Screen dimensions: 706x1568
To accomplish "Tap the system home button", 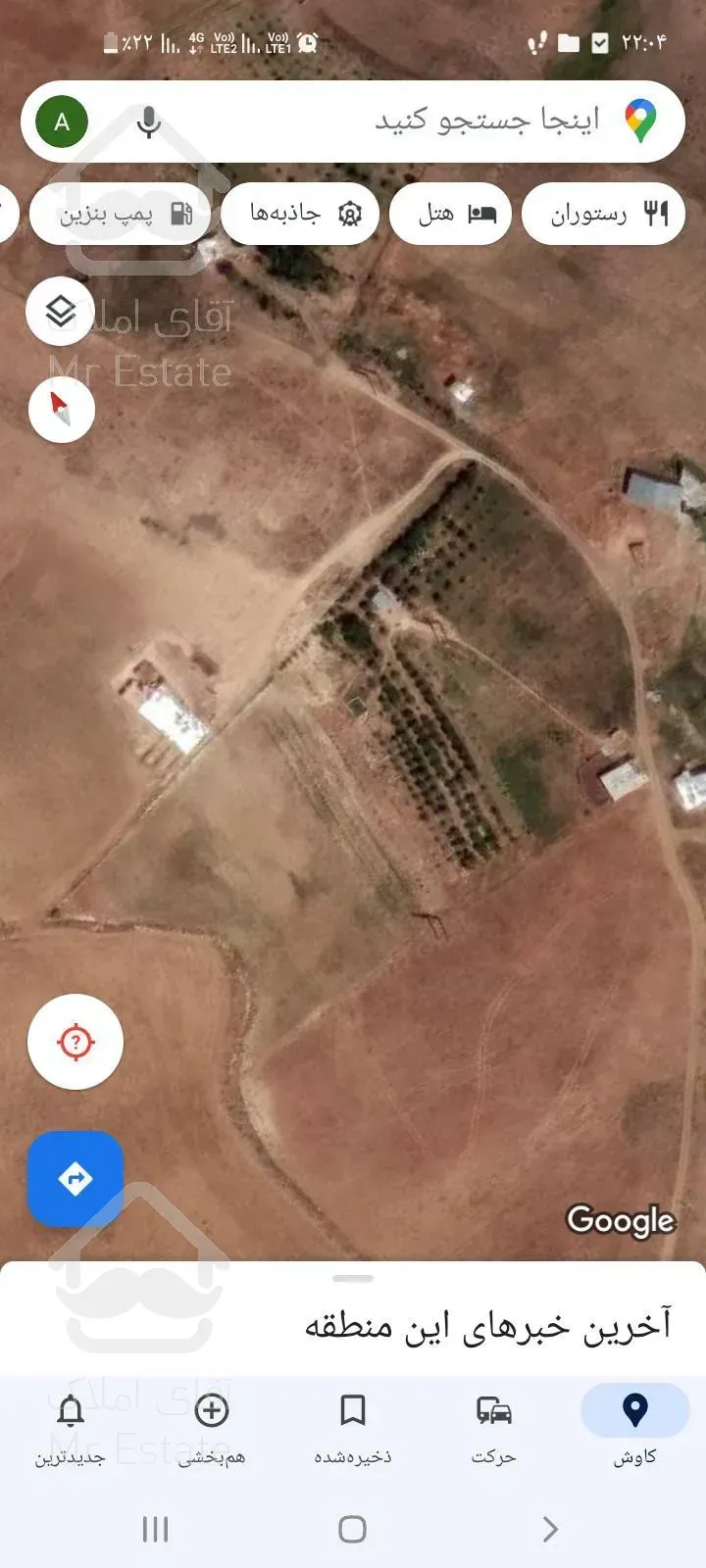I will [x=353, y=1529].
